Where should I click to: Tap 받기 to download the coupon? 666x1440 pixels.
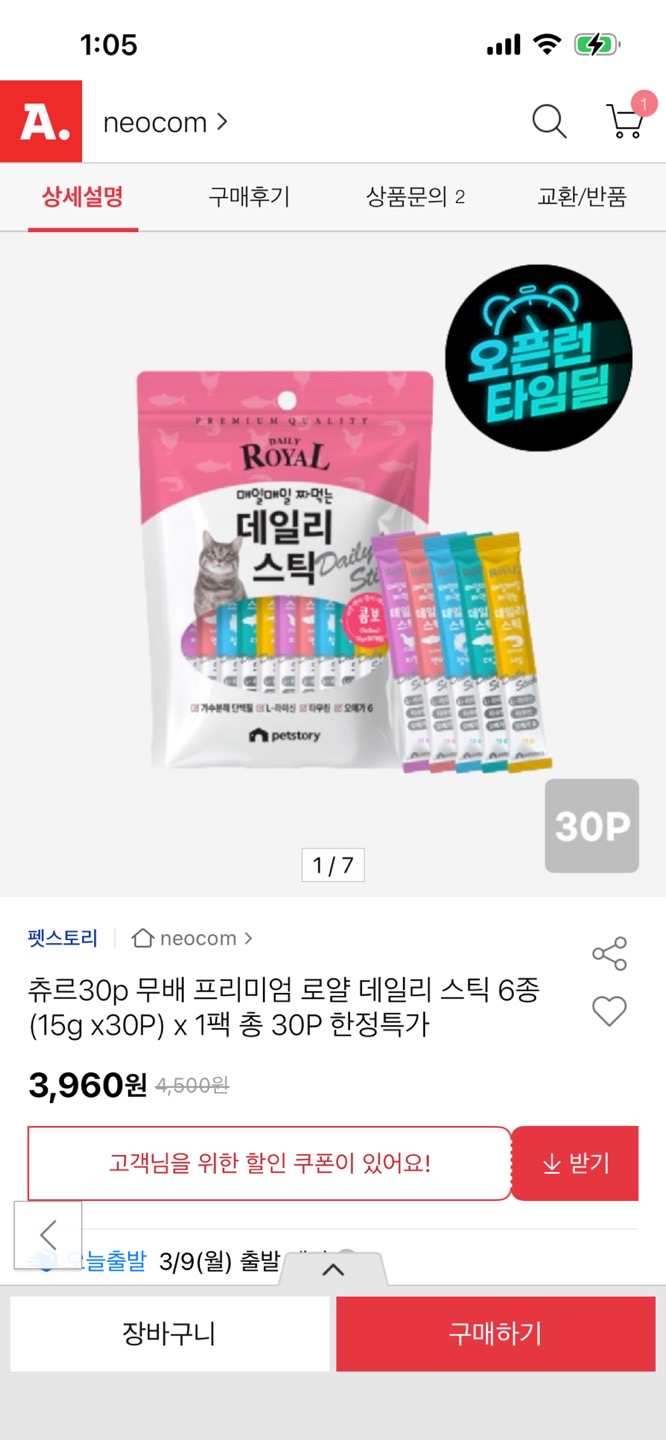click(x=575, y=1163)
